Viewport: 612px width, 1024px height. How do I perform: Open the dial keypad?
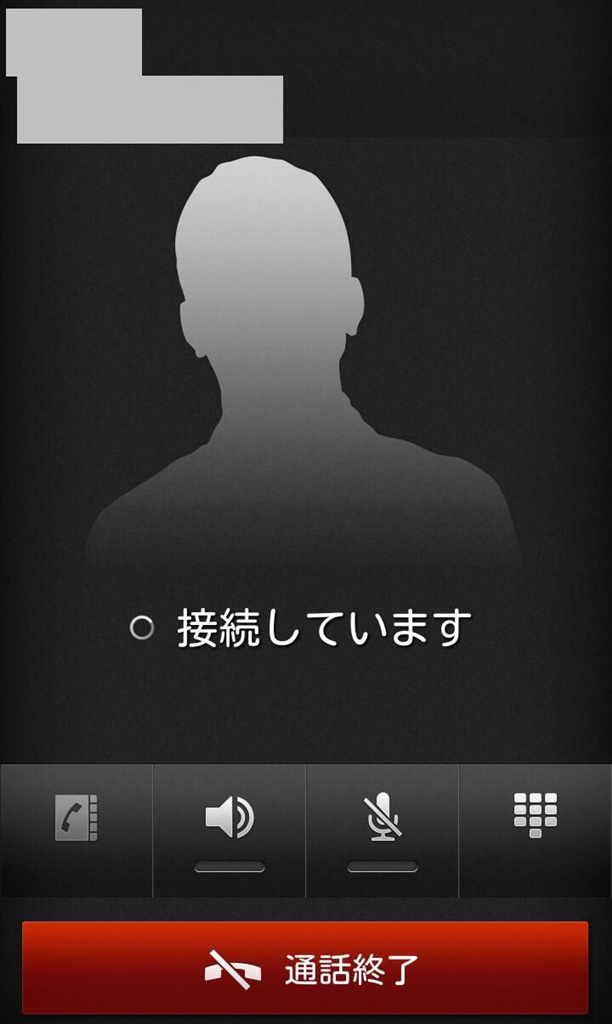coord(536,816)
